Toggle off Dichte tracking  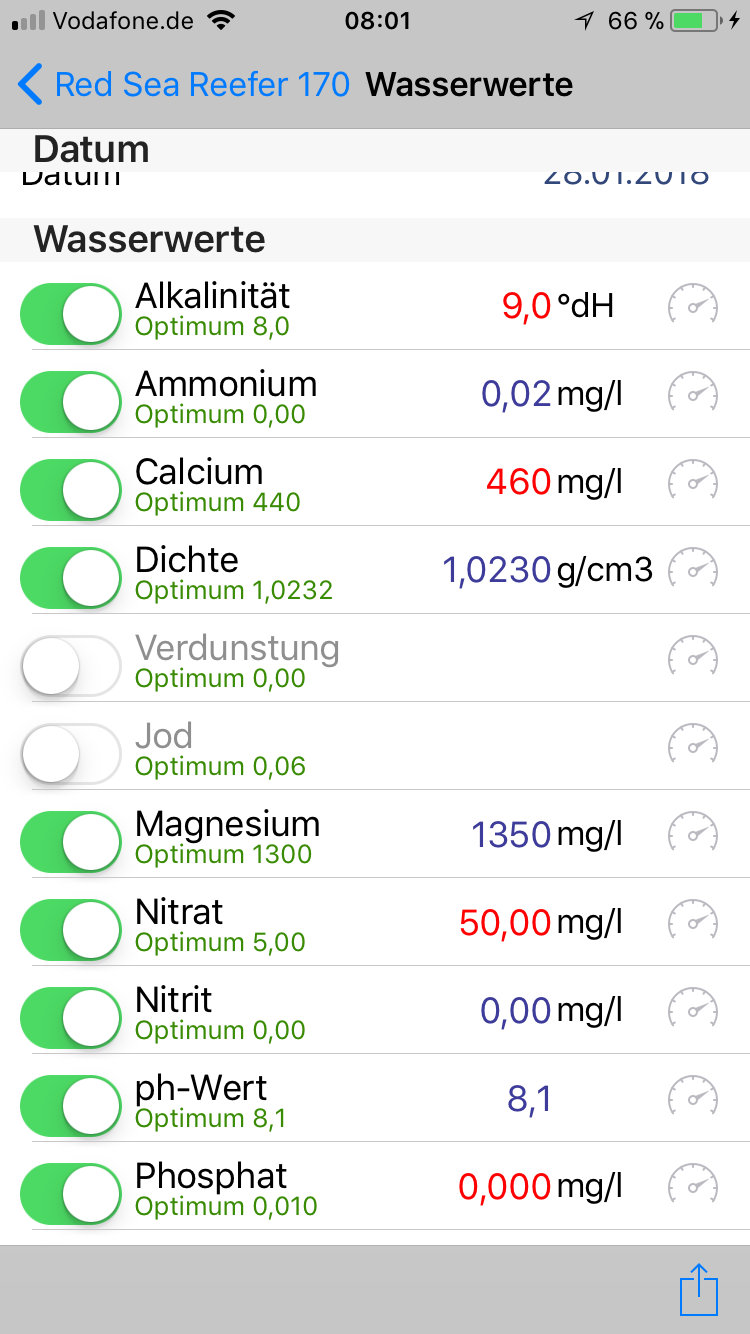pyautogui.click(x=71, y=578)
